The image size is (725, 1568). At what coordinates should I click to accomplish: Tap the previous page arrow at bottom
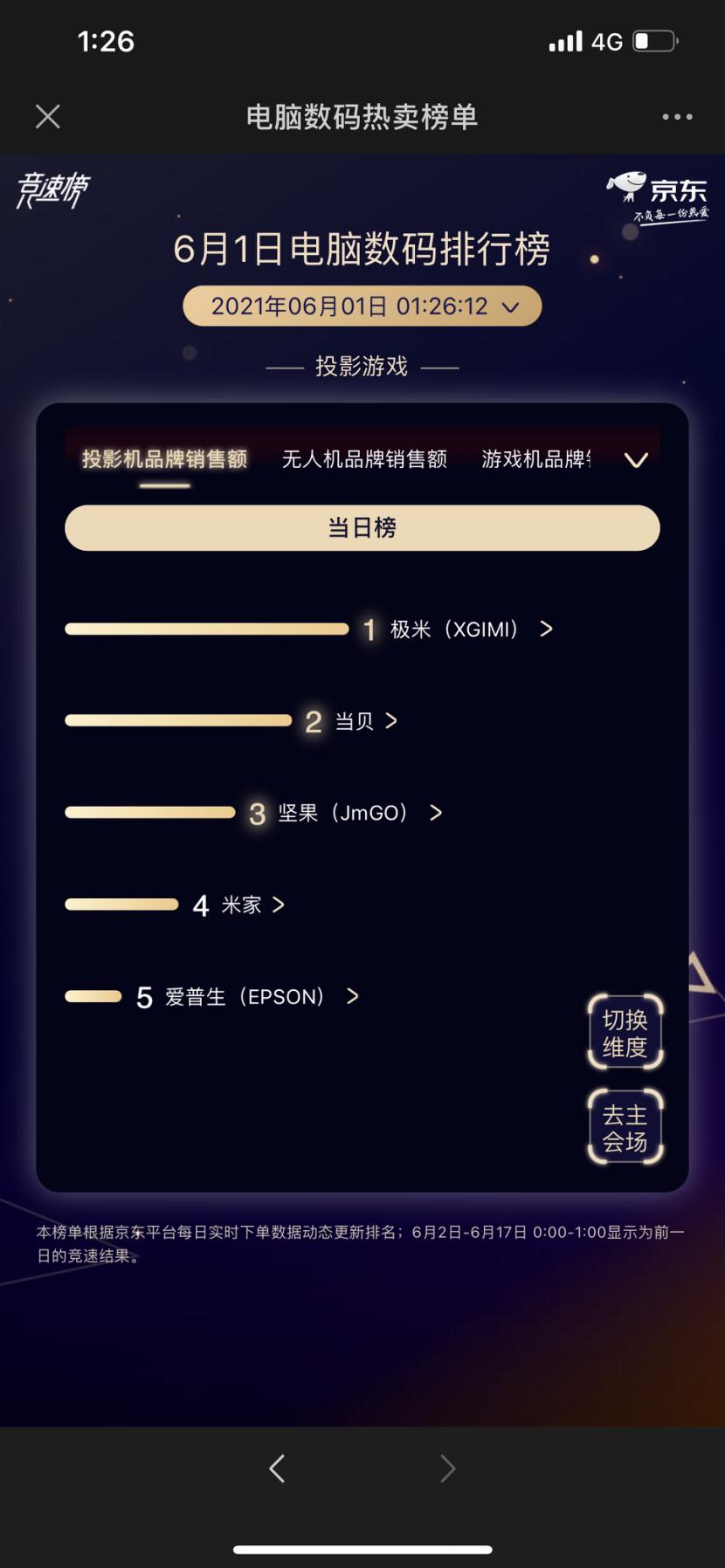277,1468
